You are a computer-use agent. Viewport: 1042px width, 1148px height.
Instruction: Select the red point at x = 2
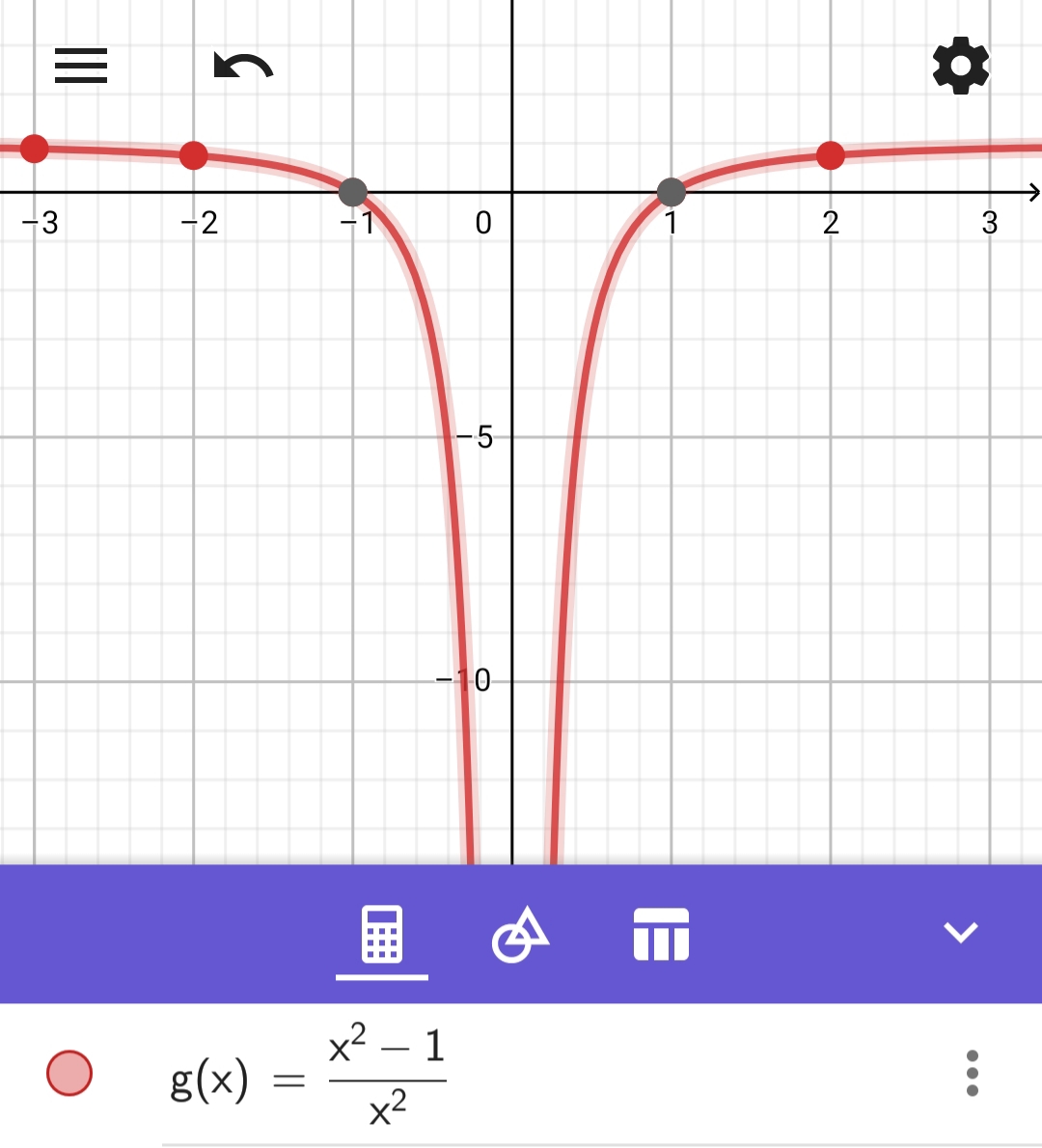[830, 154]
